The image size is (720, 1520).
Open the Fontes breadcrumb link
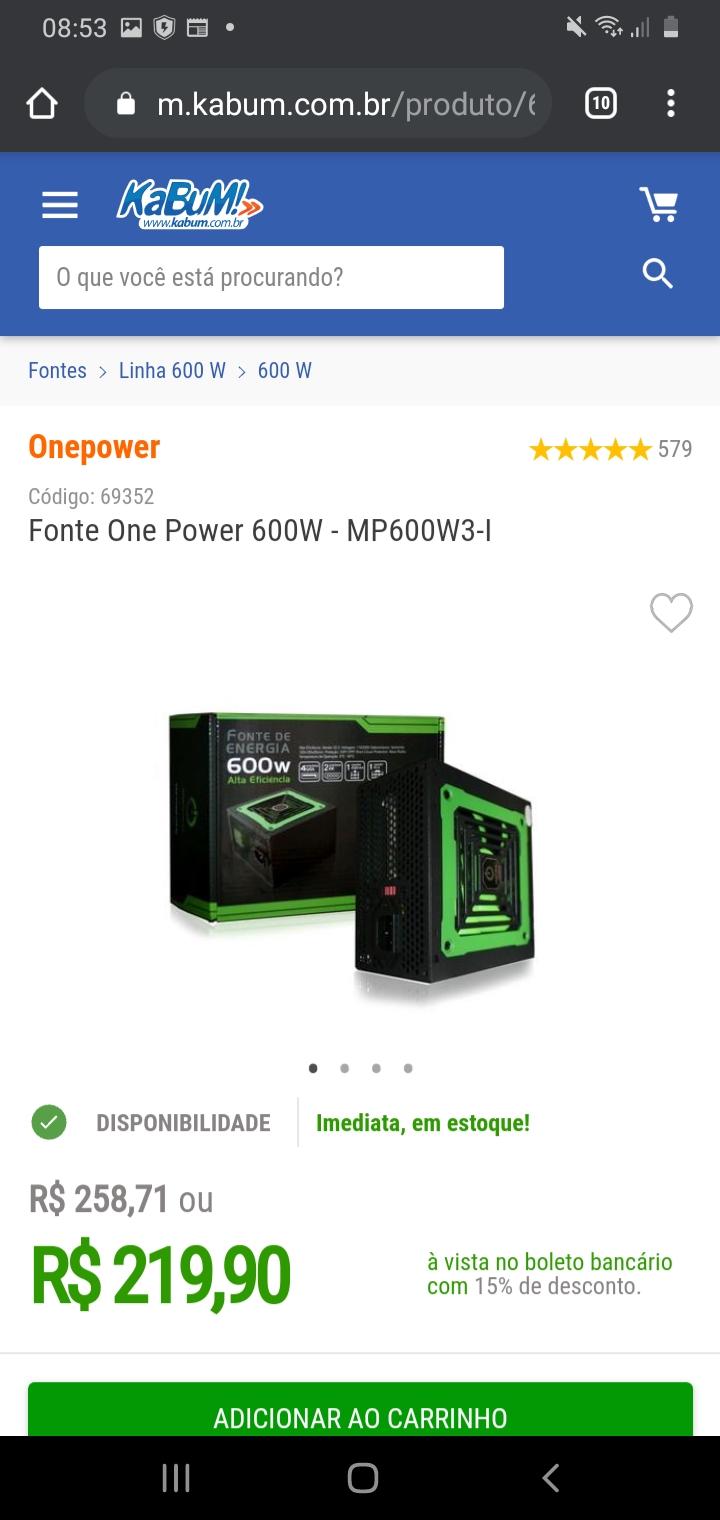click(57, 371)
